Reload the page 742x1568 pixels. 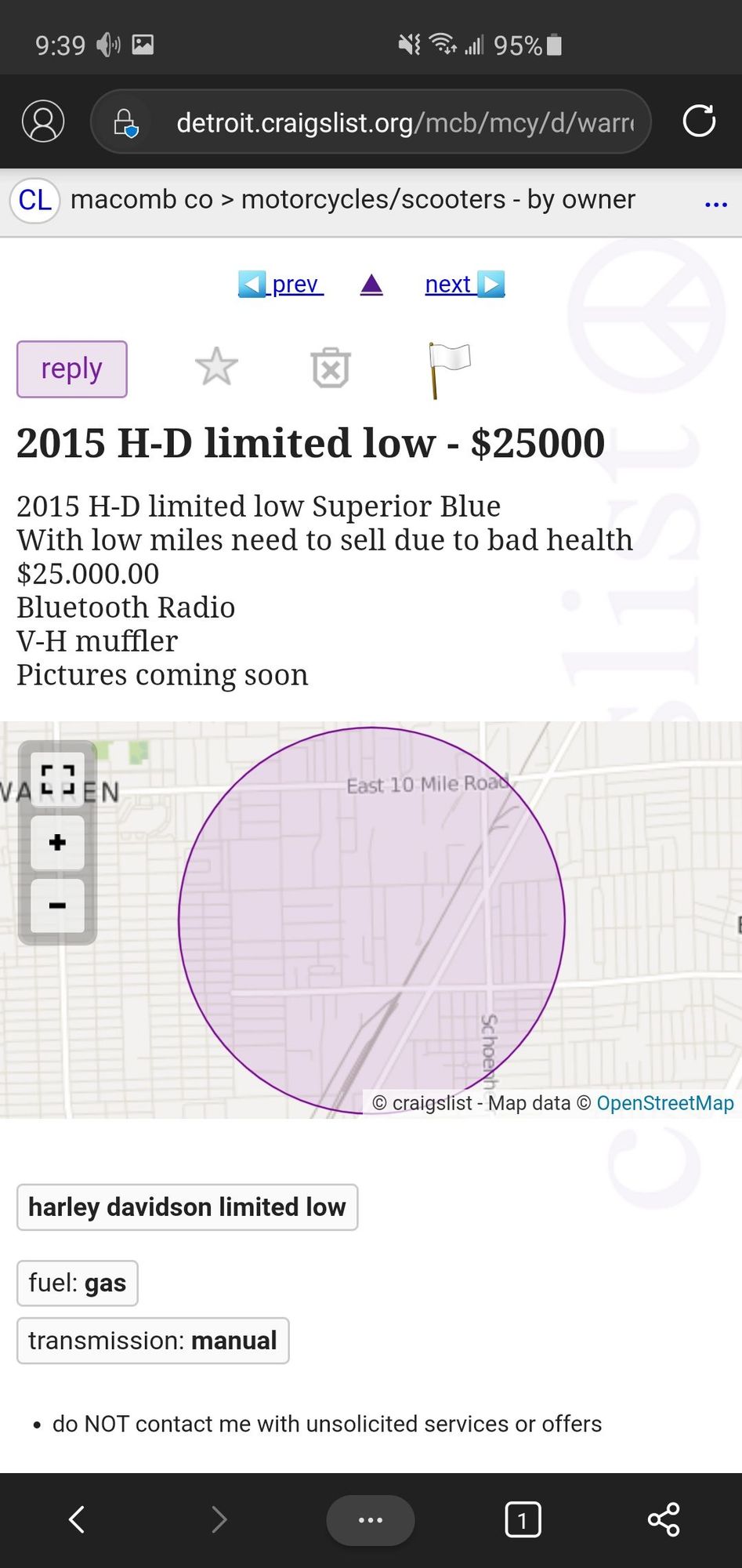coord(698,122)
